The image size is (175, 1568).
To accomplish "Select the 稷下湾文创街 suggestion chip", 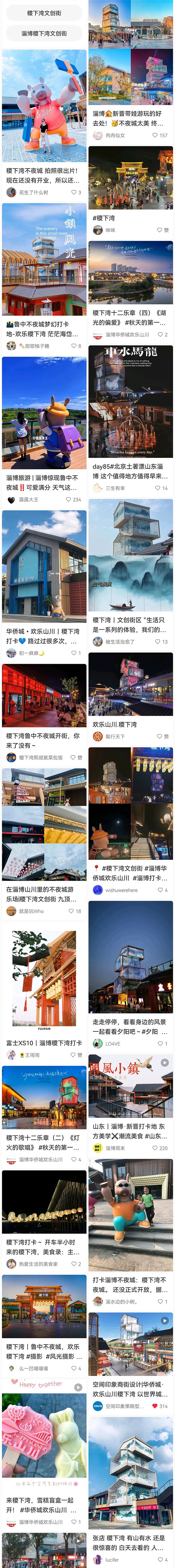I will click(44, 13).
